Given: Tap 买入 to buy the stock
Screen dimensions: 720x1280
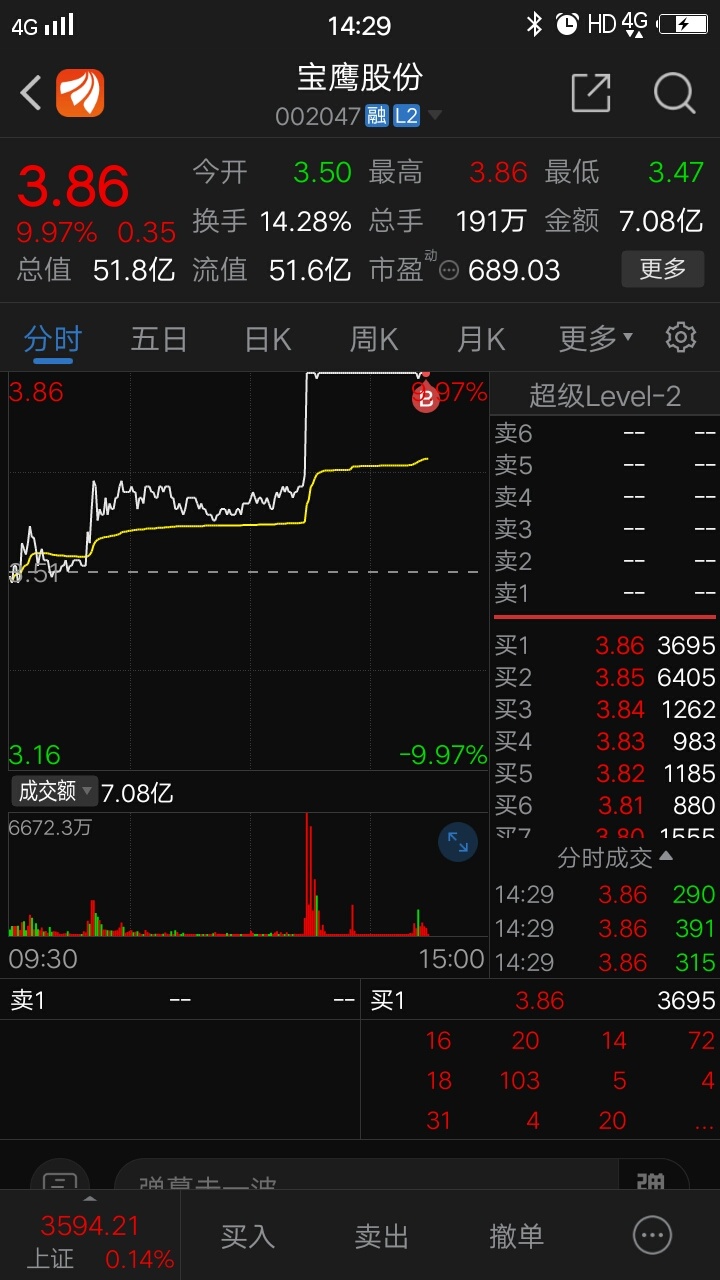Looking at the screenshot, I should 247,1236.
